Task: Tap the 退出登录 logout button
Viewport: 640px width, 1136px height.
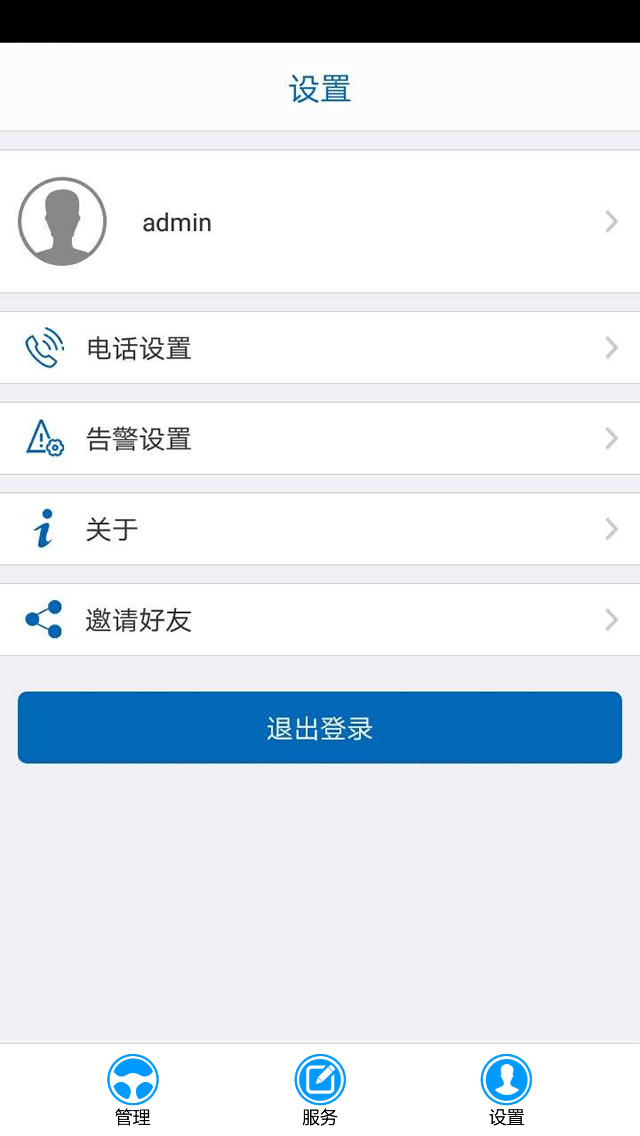Action: pyautogui.click(x=320, y=727)
